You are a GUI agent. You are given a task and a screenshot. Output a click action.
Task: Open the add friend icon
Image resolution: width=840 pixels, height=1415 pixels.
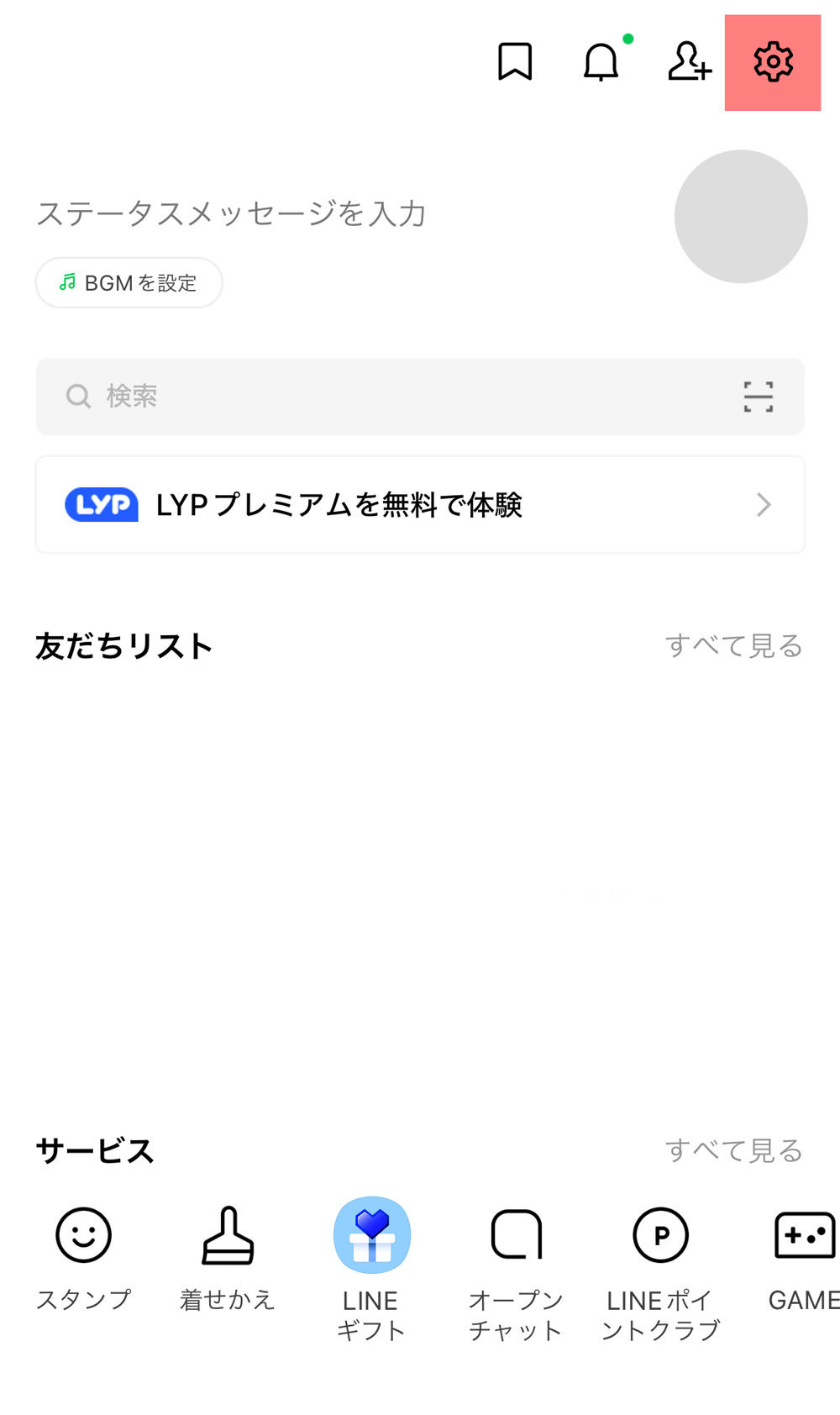coord(689,62)
